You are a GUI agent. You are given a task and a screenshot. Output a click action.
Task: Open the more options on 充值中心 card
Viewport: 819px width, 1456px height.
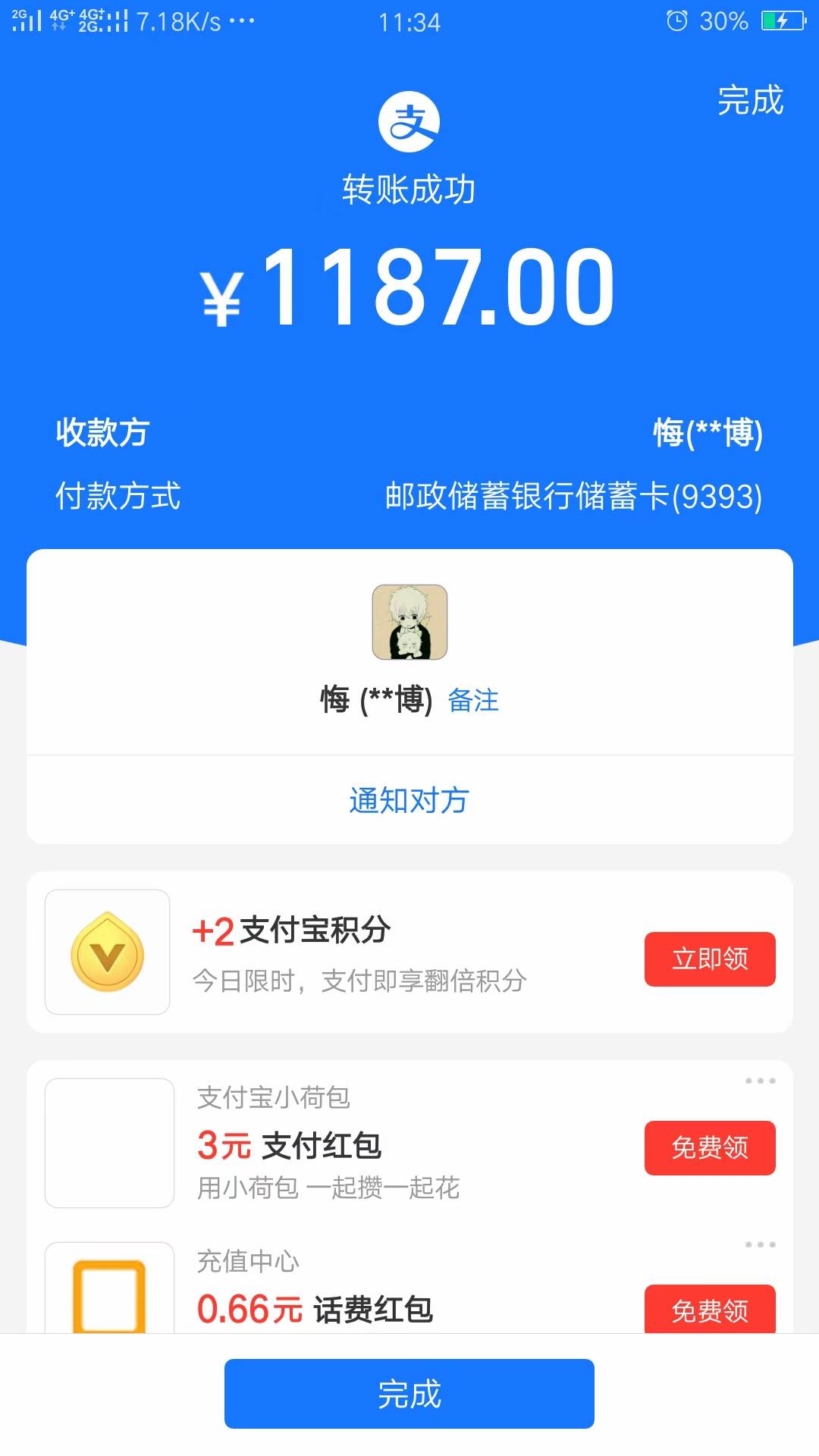click(760, 1244)
